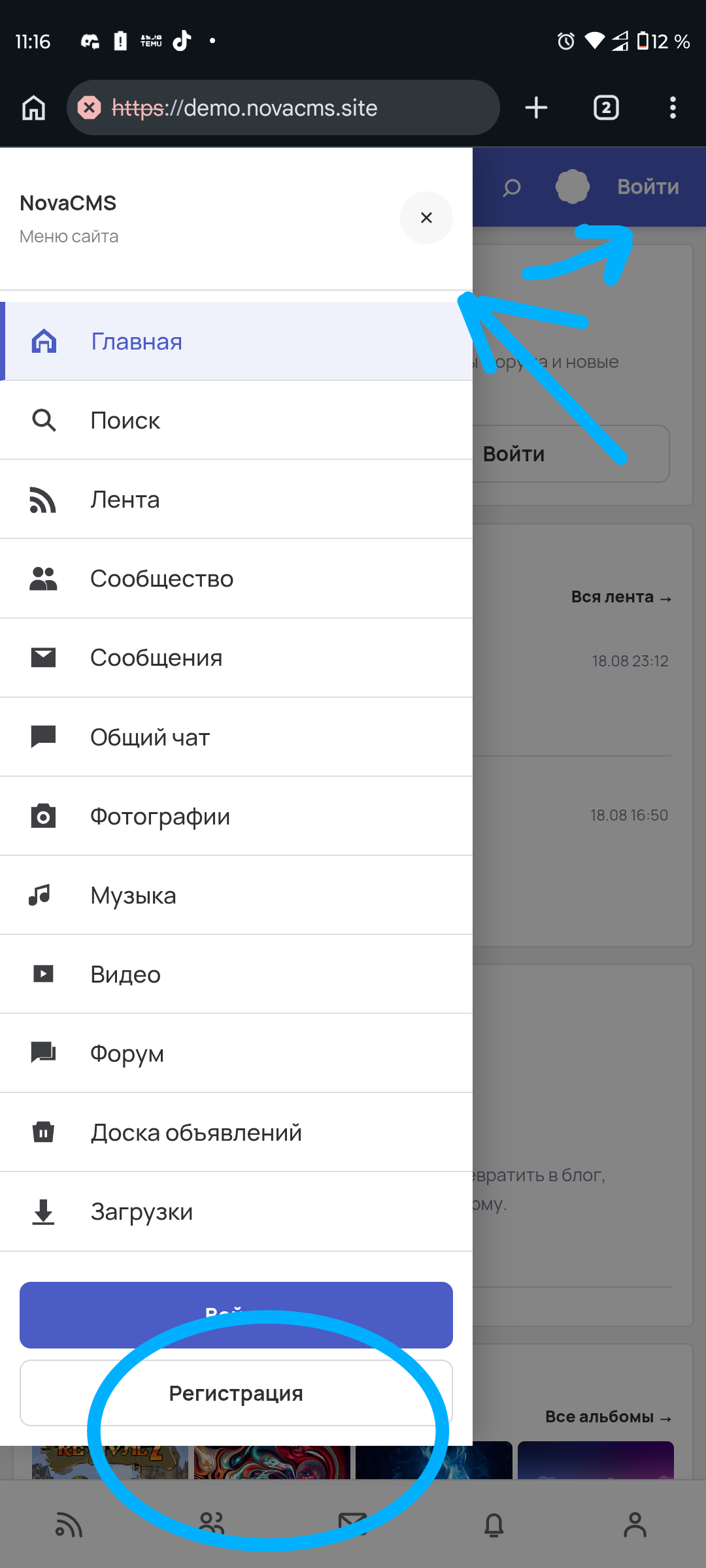Open a new browser tab

[x=536, y=108]
